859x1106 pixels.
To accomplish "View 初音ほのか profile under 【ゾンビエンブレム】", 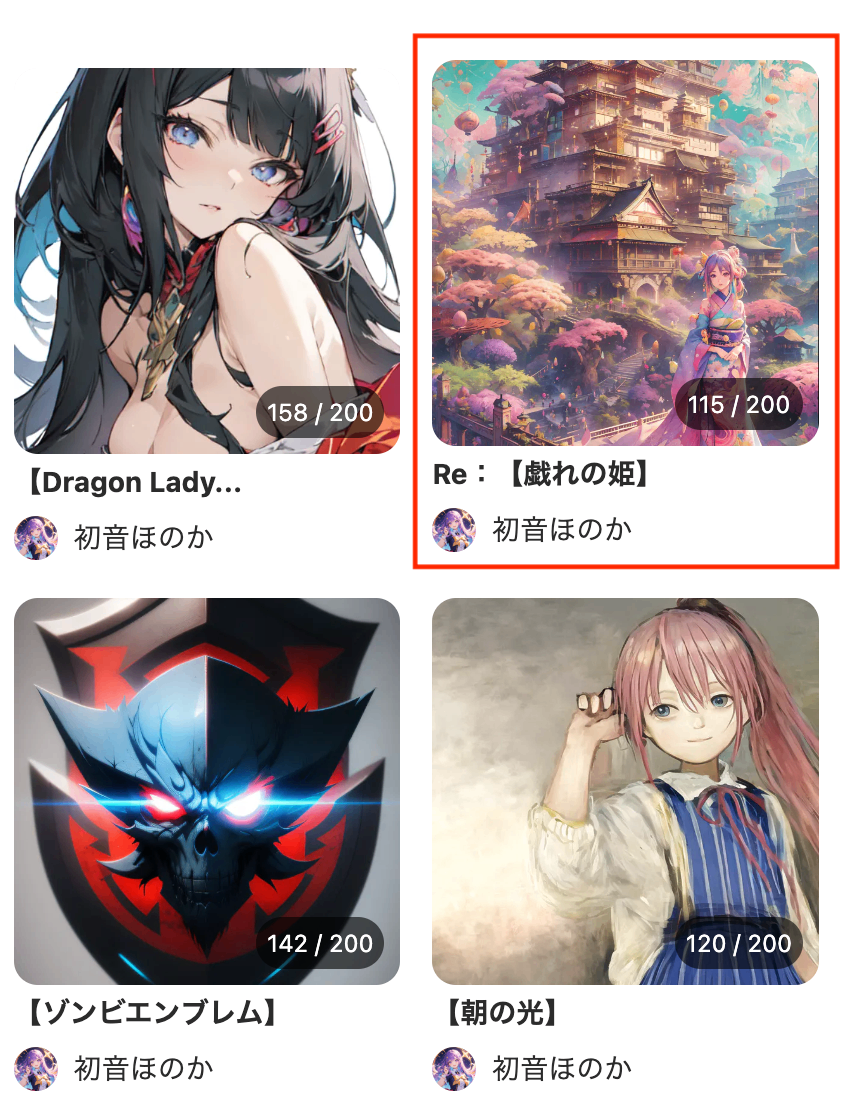I will coord(143,1068).
